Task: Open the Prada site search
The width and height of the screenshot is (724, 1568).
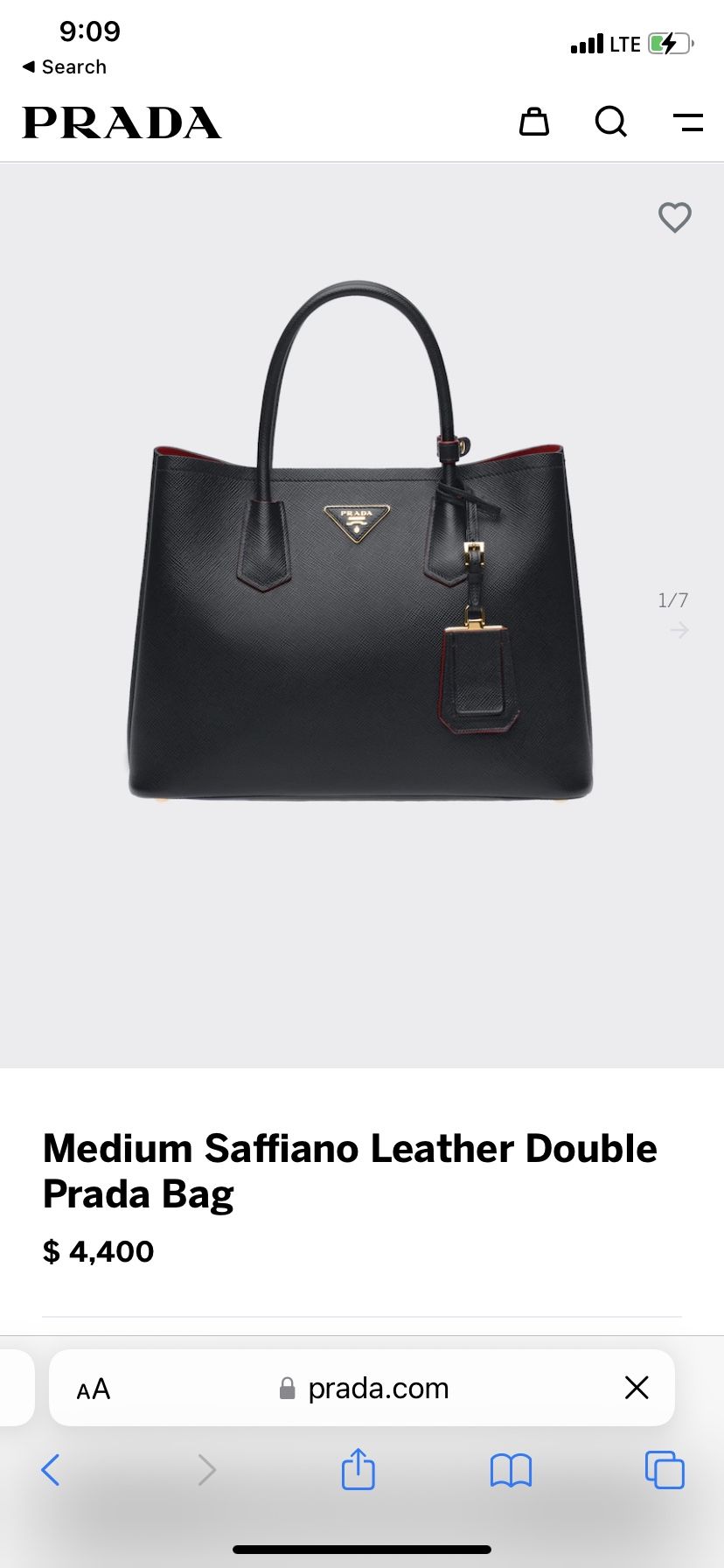Action: [610, 122]
